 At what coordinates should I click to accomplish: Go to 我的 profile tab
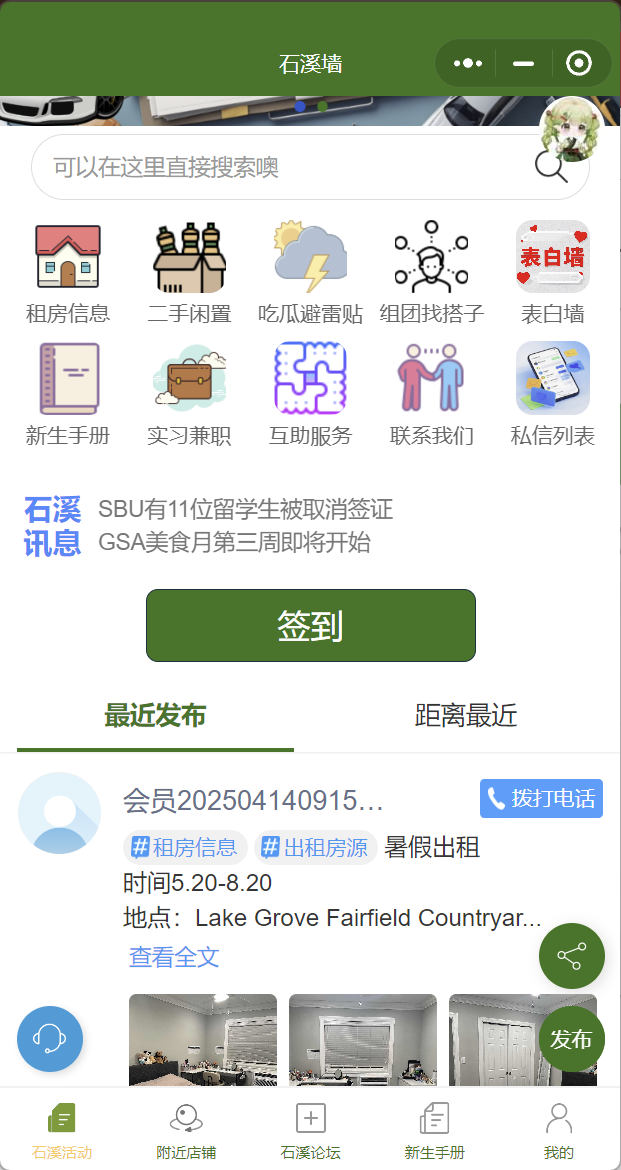(x=558, y=1130)
